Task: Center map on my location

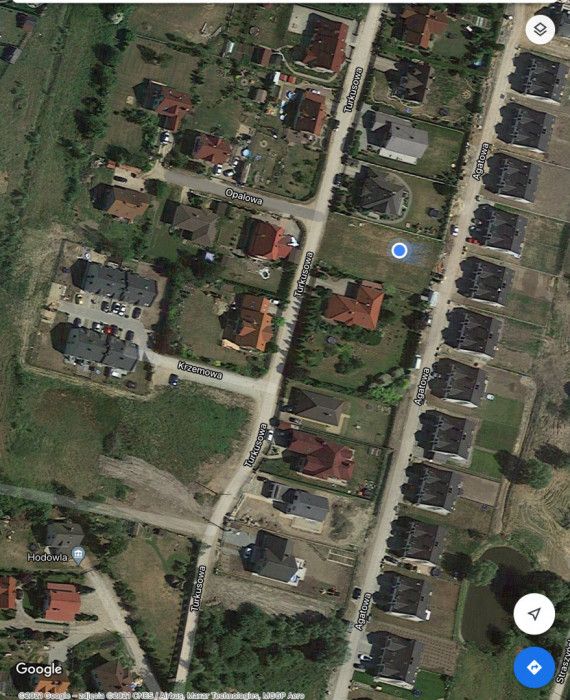Action: (x=534, y=614)
